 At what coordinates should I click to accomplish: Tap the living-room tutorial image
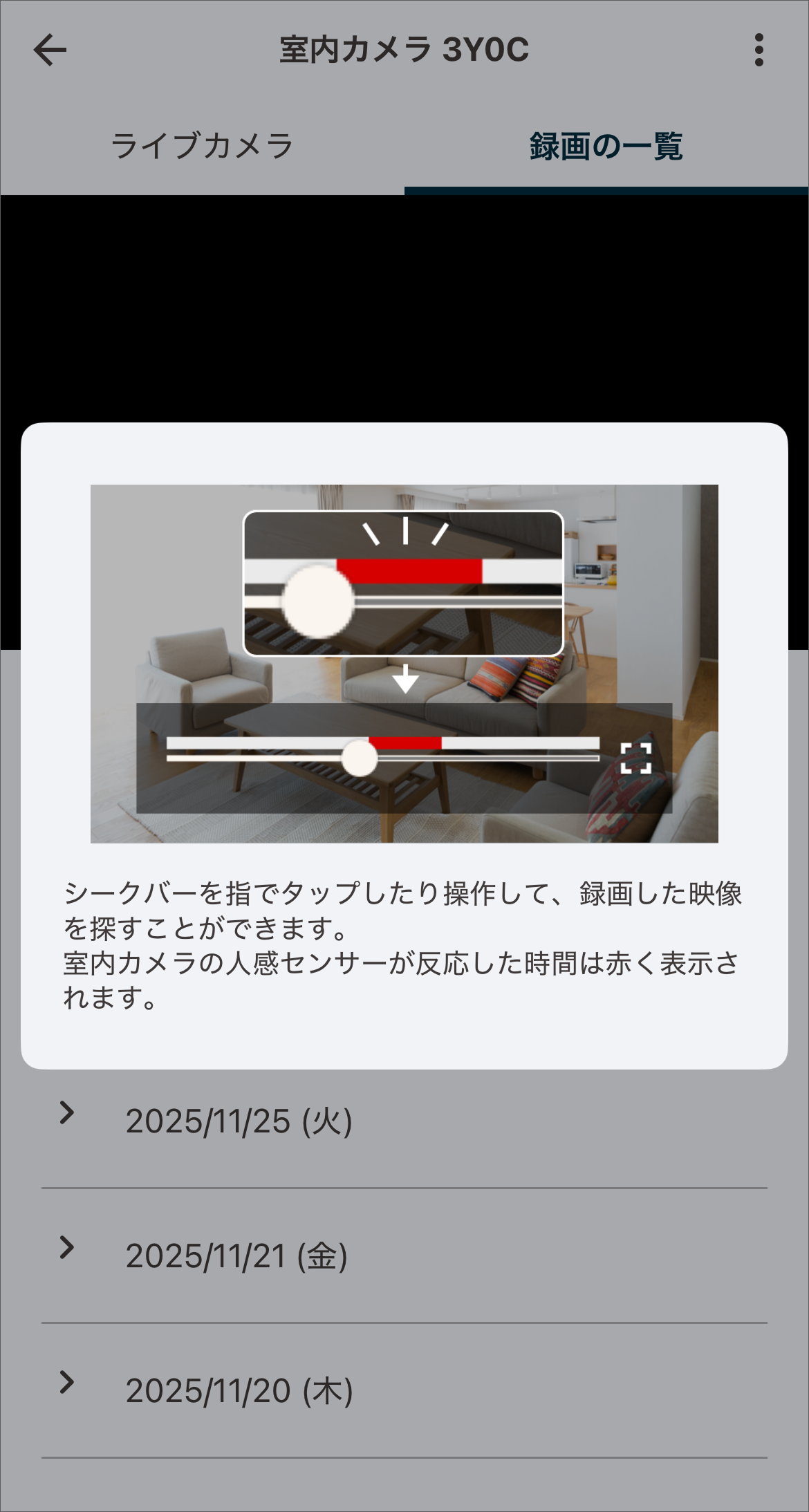coord(404,664)
